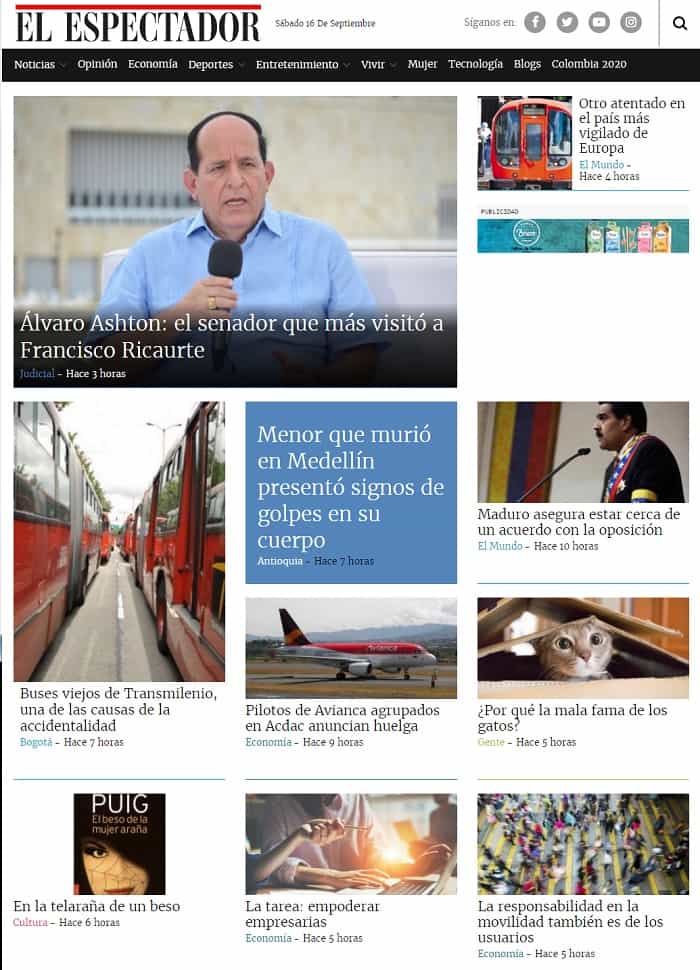
Task: Open the article about cats' bad reputation
Action: (572, 717)
